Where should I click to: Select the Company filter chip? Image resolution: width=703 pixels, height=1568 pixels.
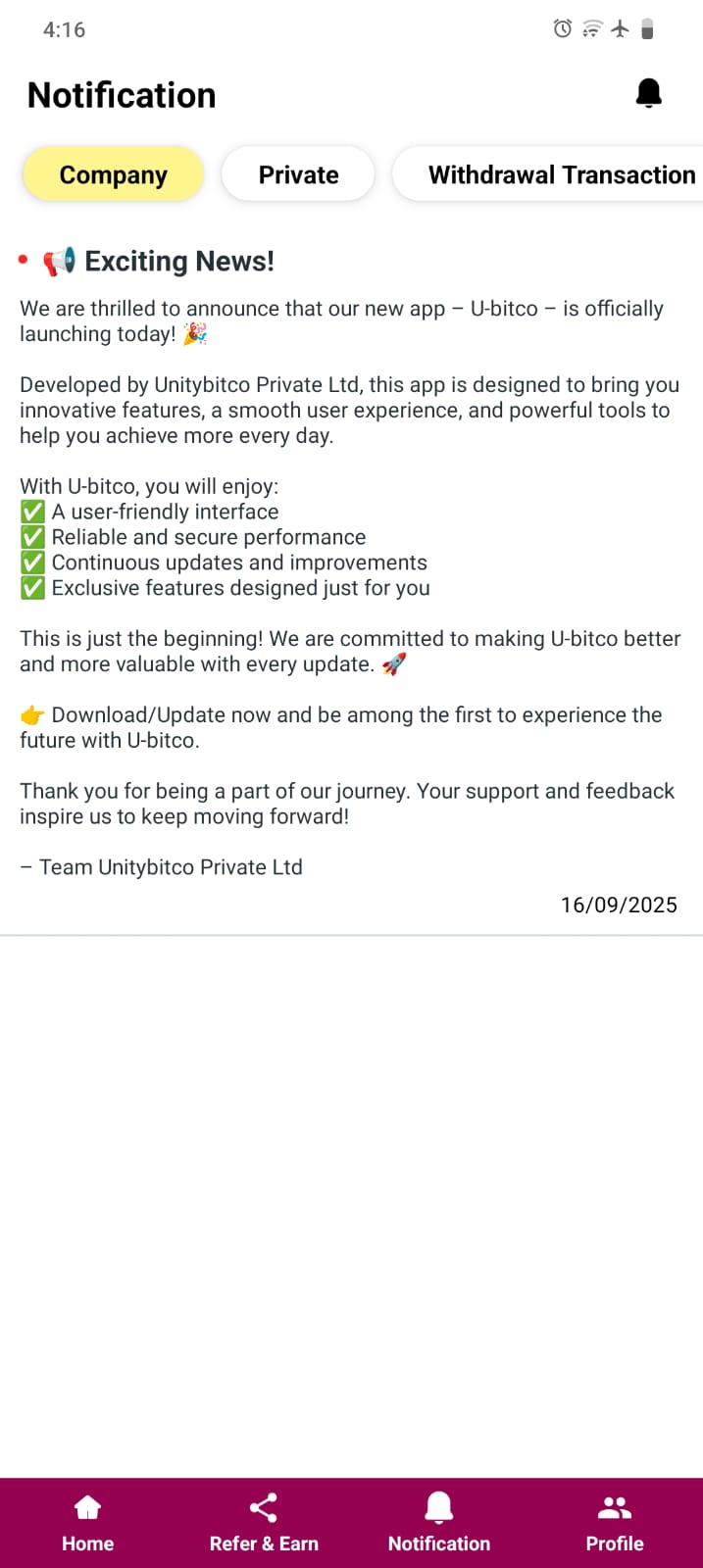click(x=113, y=174)
